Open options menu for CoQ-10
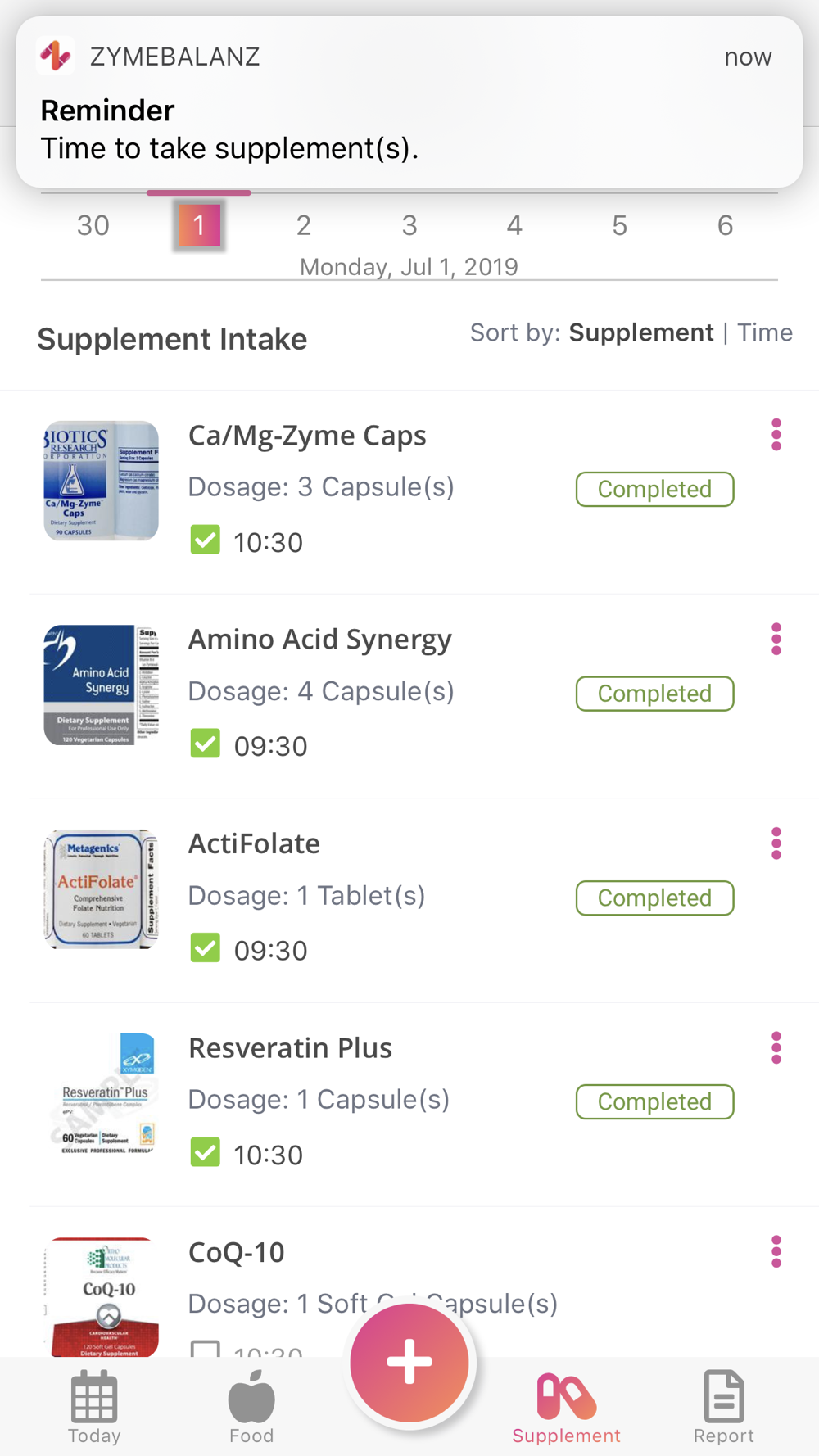 tap(776, 1251)
